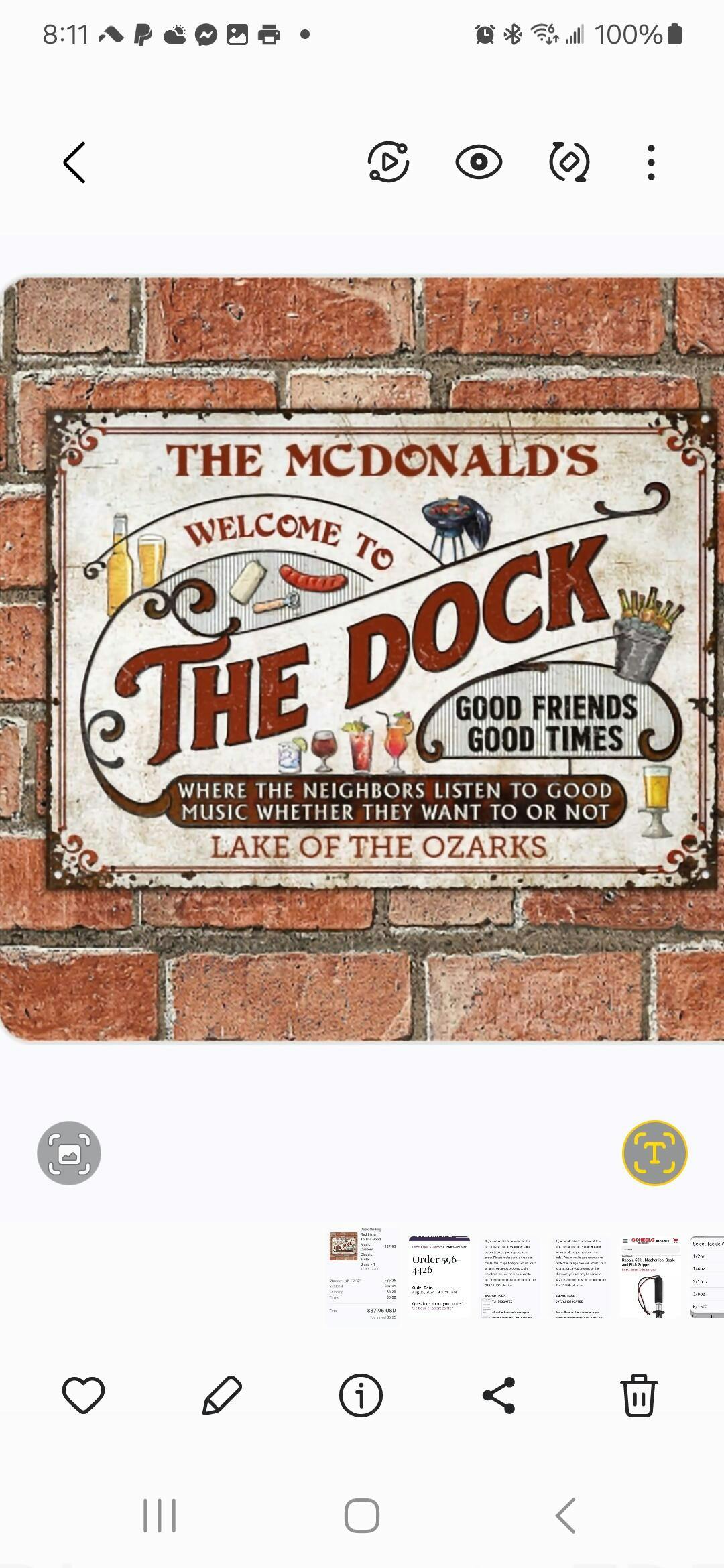This screenshot has width=724, height=1568.
Task: Open the Order 596-4426 thumbnail
Action: tap(439, 1275)
